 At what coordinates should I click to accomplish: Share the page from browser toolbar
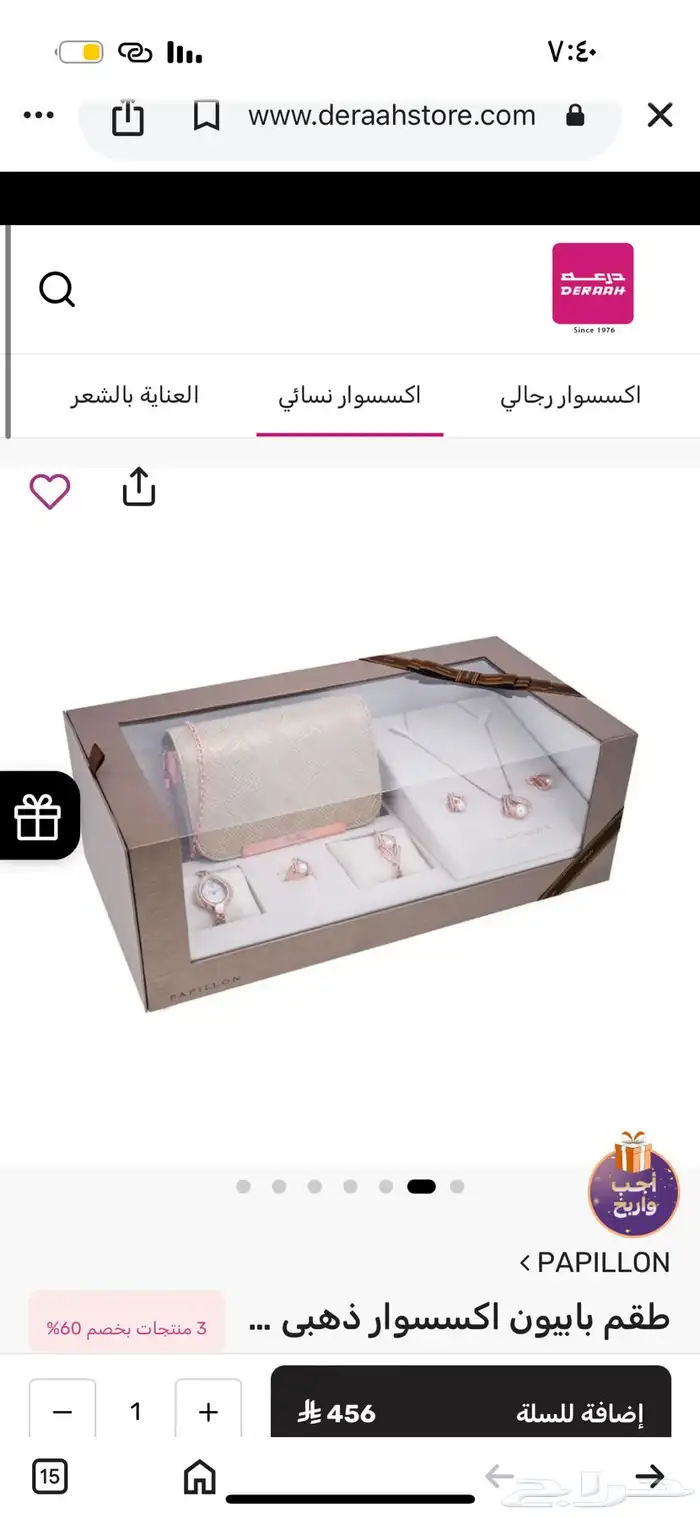coord(128,116)
